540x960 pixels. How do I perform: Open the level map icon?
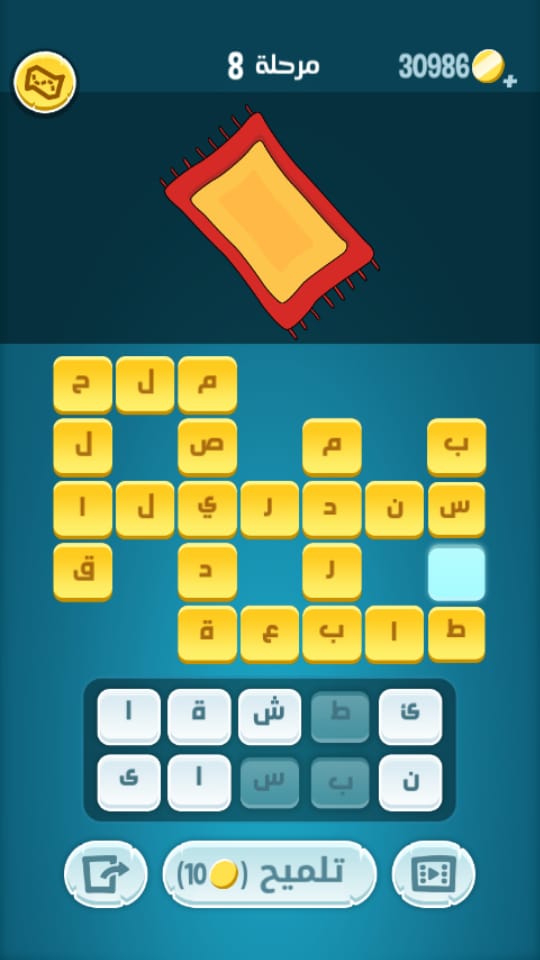click(x=45, y=82)
